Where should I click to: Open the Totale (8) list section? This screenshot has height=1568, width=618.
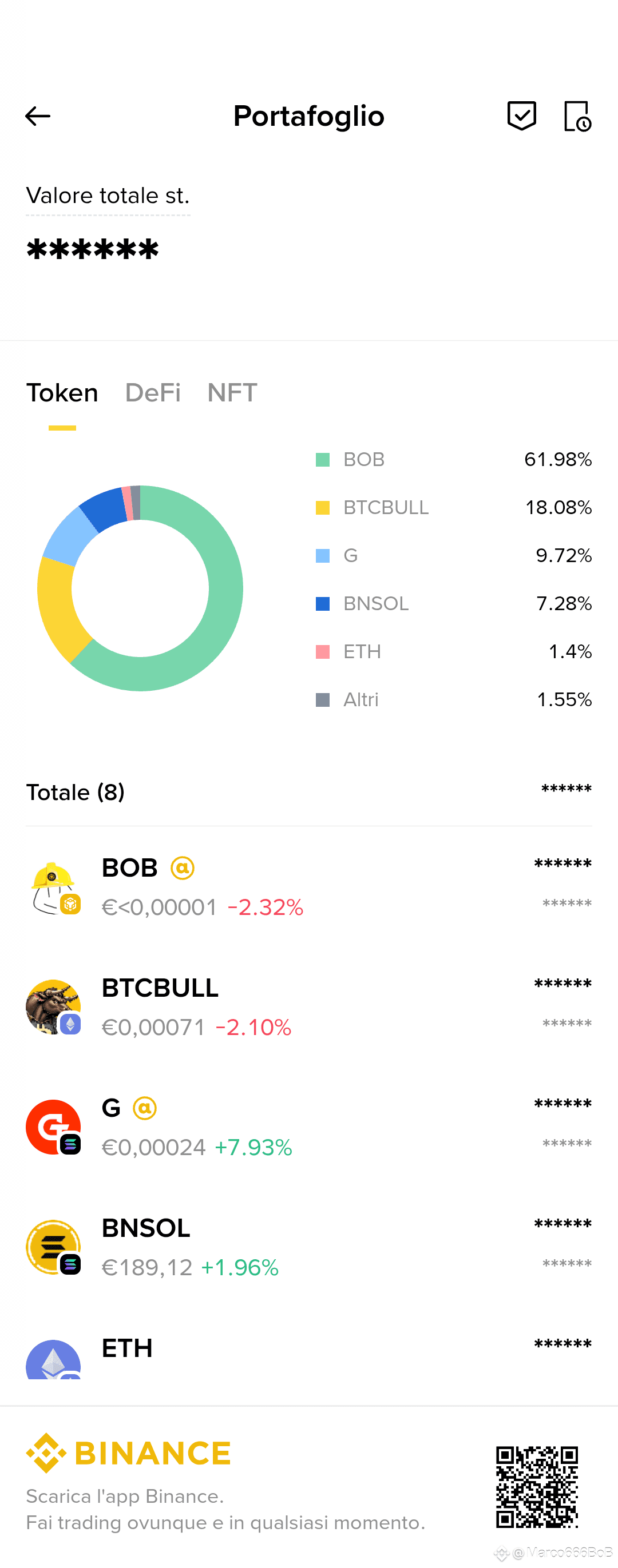tap(75, 791)
